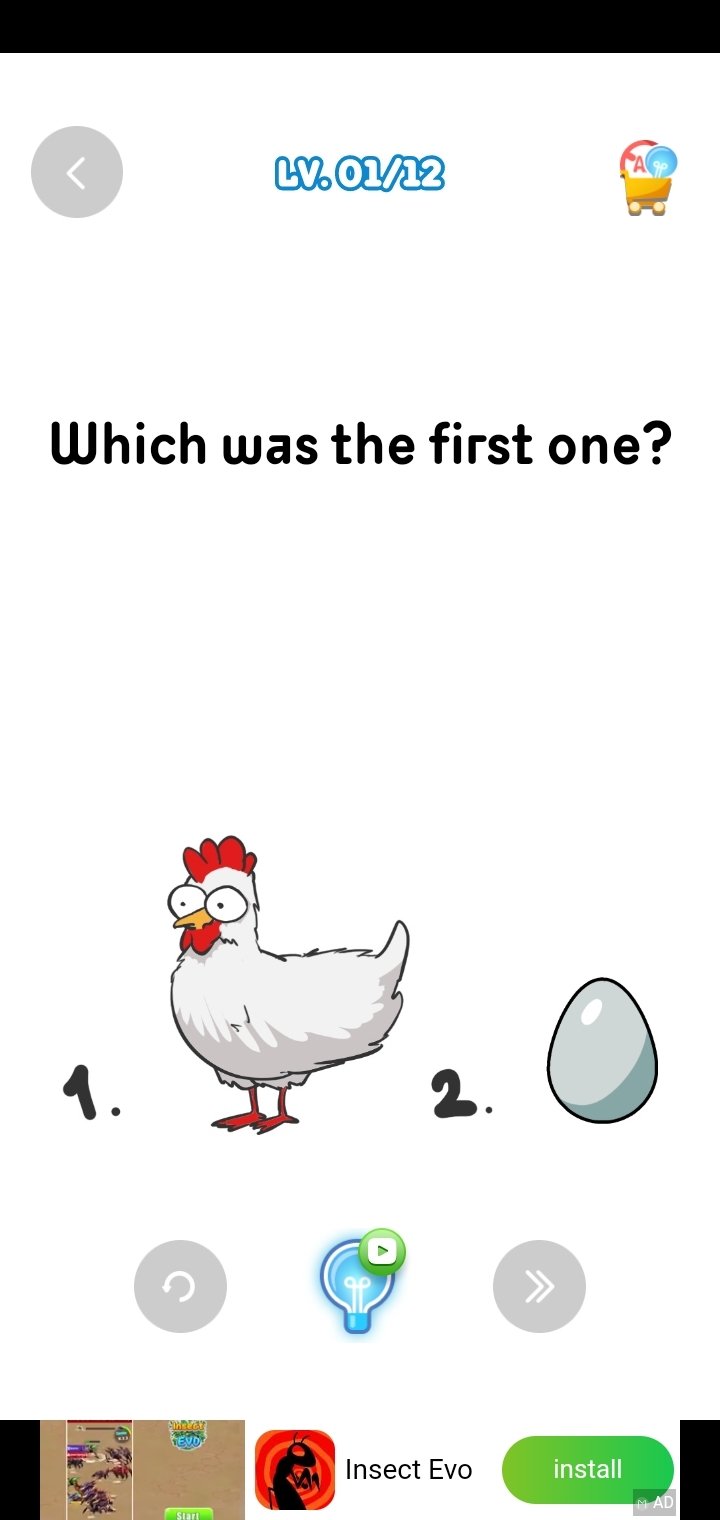
Task: Open the hint shop cart icon
Action: pyautogui.click(x=647, y=178)
